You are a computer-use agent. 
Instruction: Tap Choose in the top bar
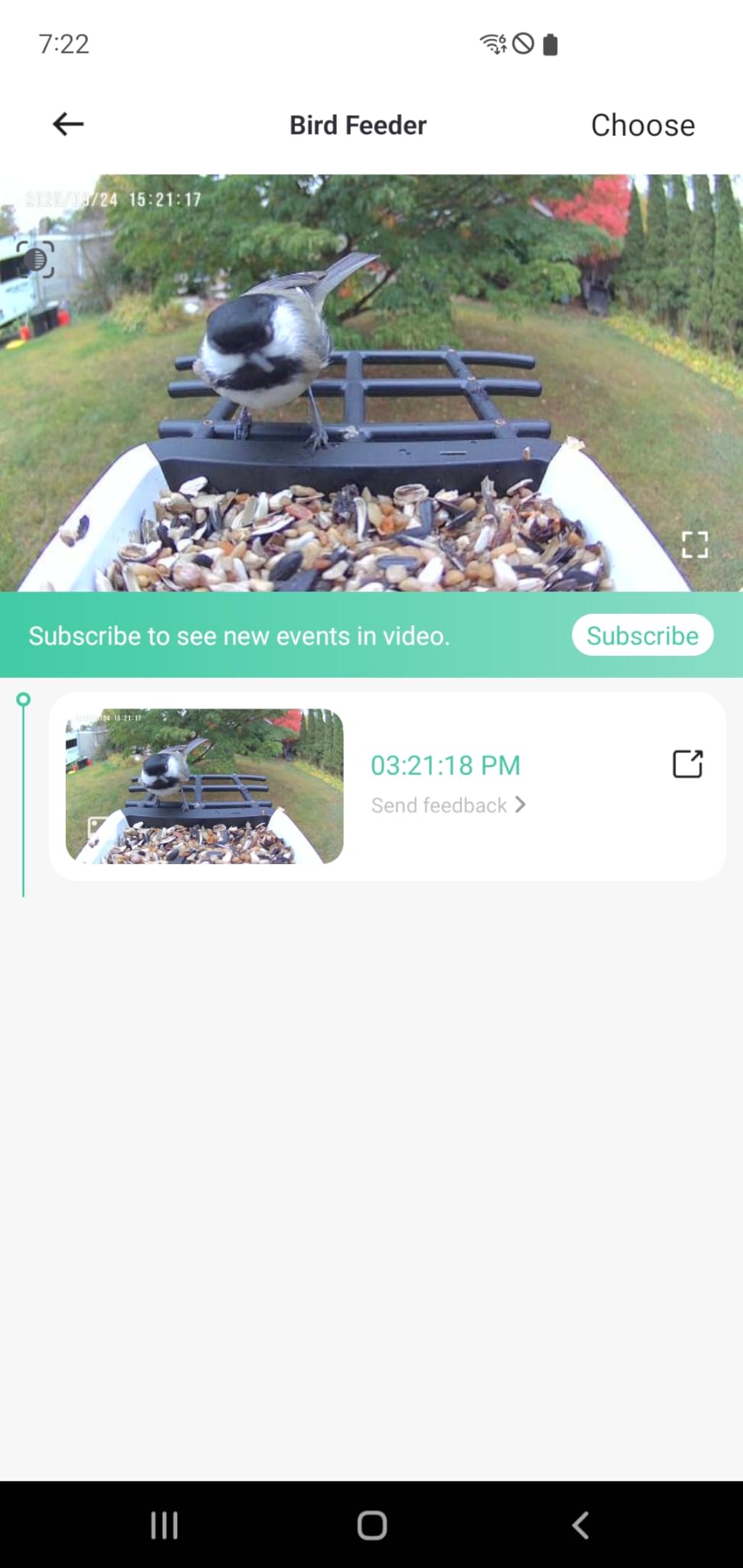[642, 125]
